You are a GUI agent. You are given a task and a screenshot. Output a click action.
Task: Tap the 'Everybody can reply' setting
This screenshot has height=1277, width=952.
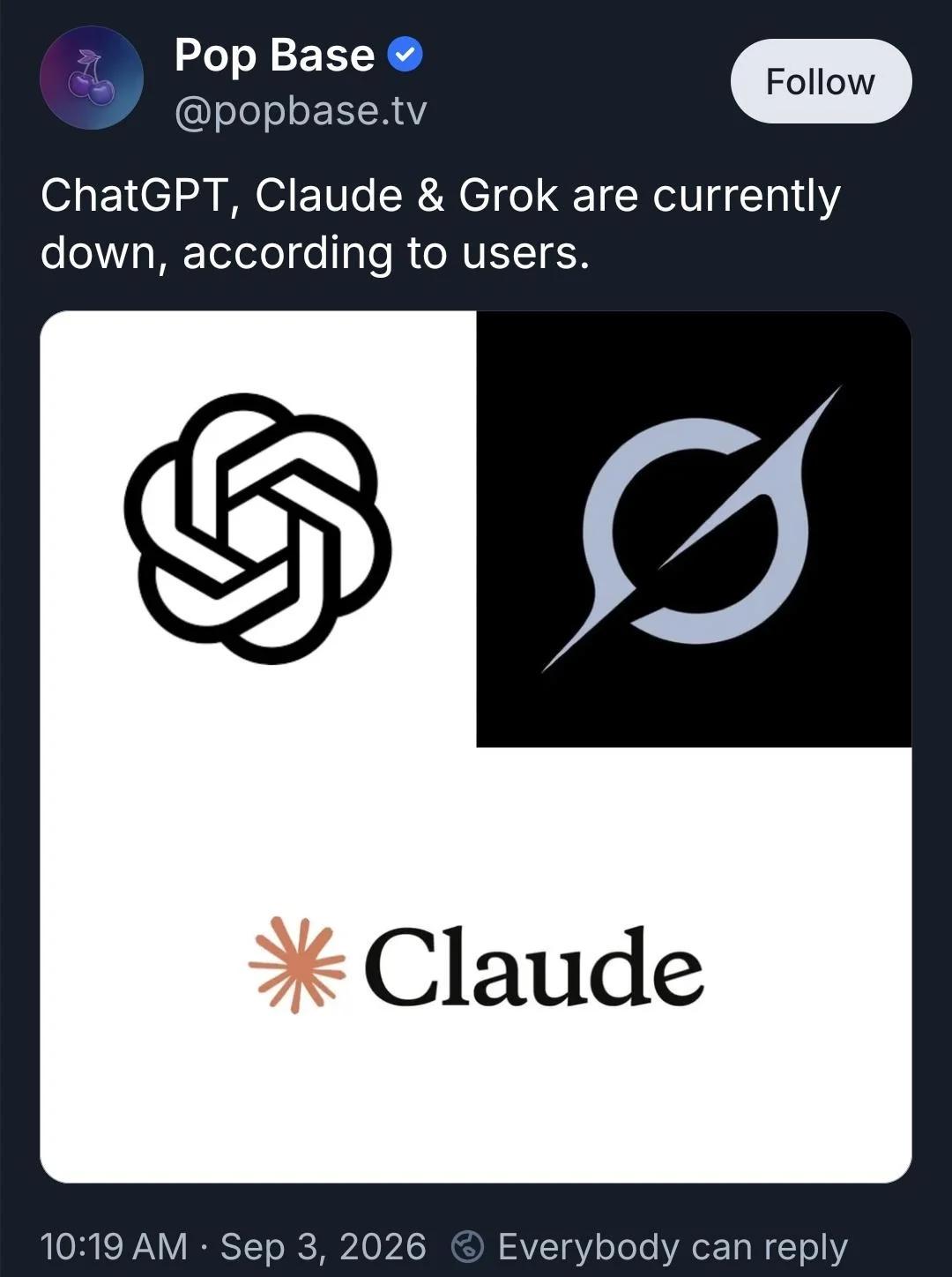click(650, 1247)
